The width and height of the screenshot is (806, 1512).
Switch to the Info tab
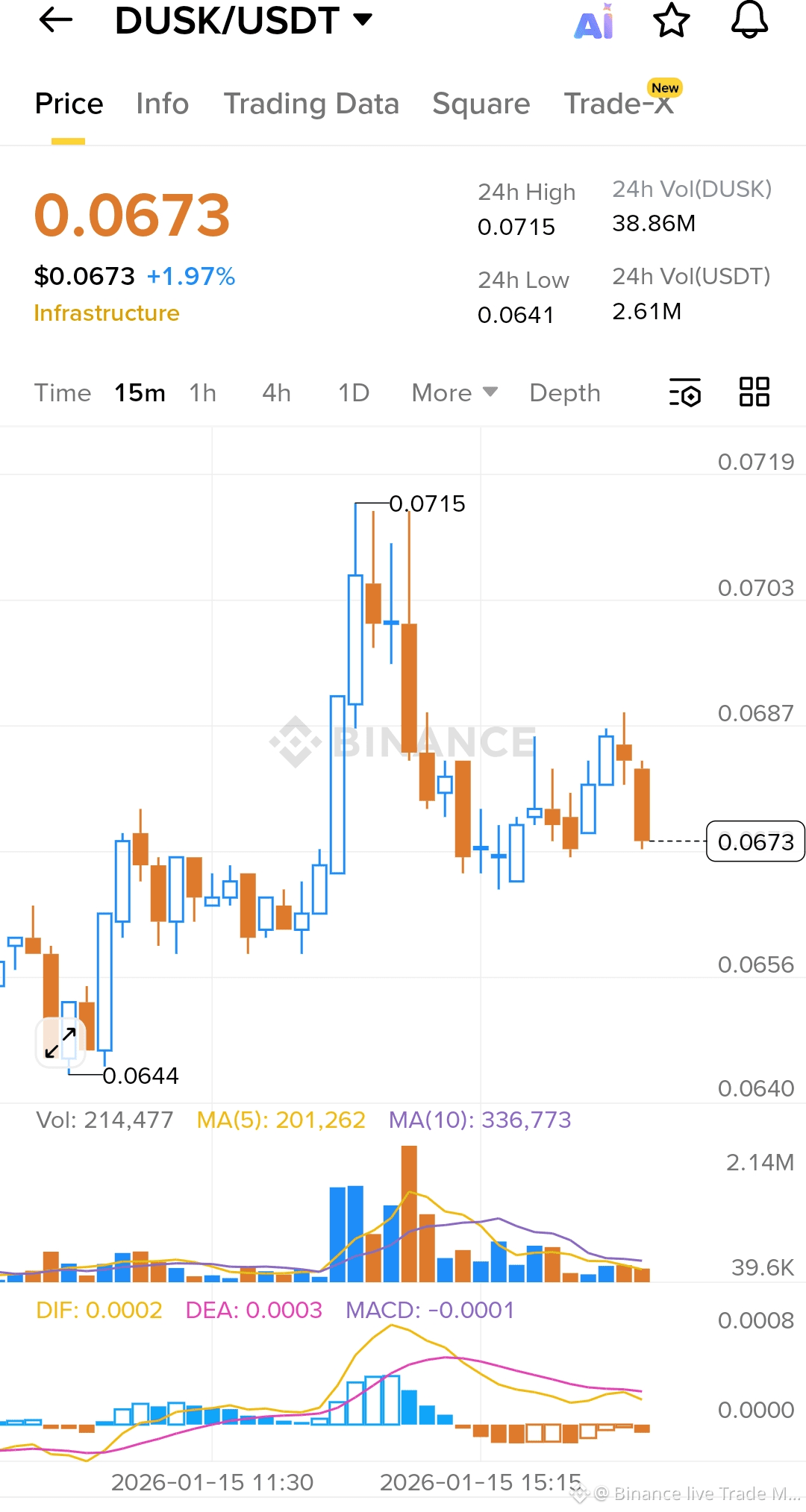pyautogui.click(x=162, y=104)
